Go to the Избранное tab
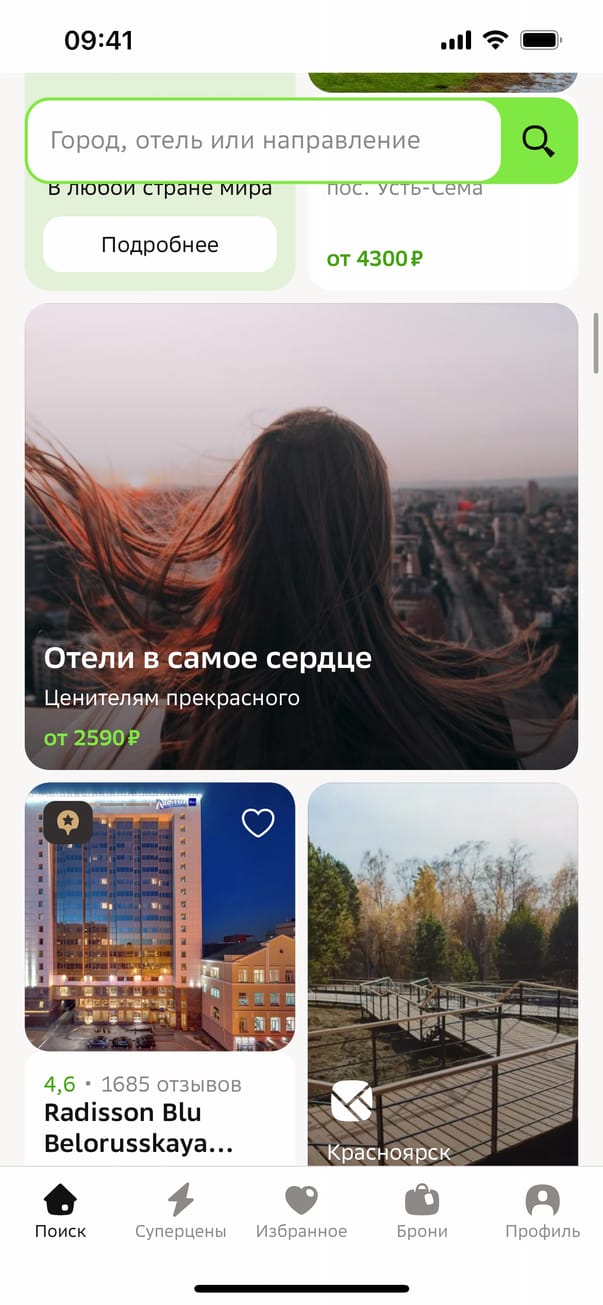The image size is (603, 1305). 301,1211
